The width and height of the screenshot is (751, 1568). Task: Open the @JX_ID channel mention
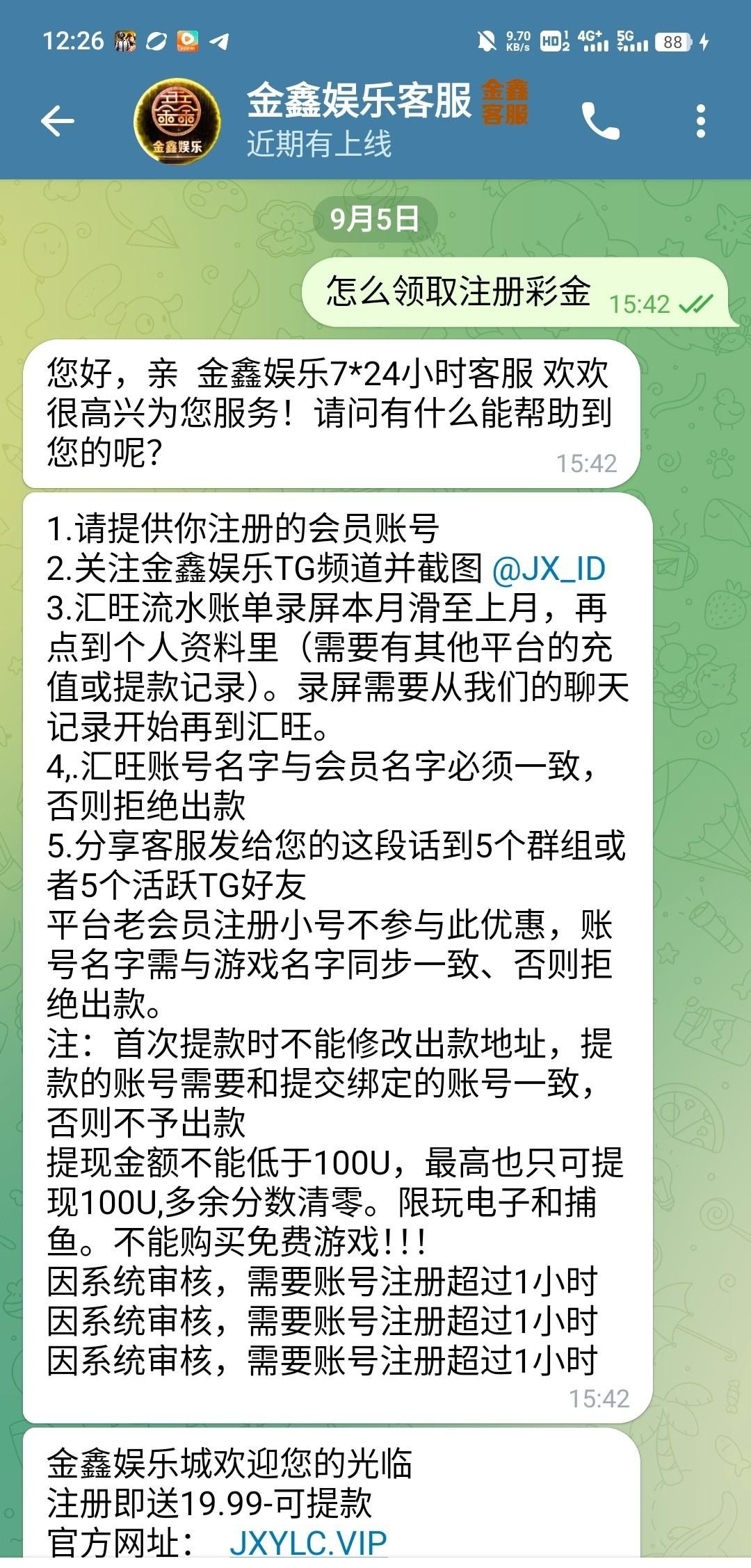[x=549, y=569]
